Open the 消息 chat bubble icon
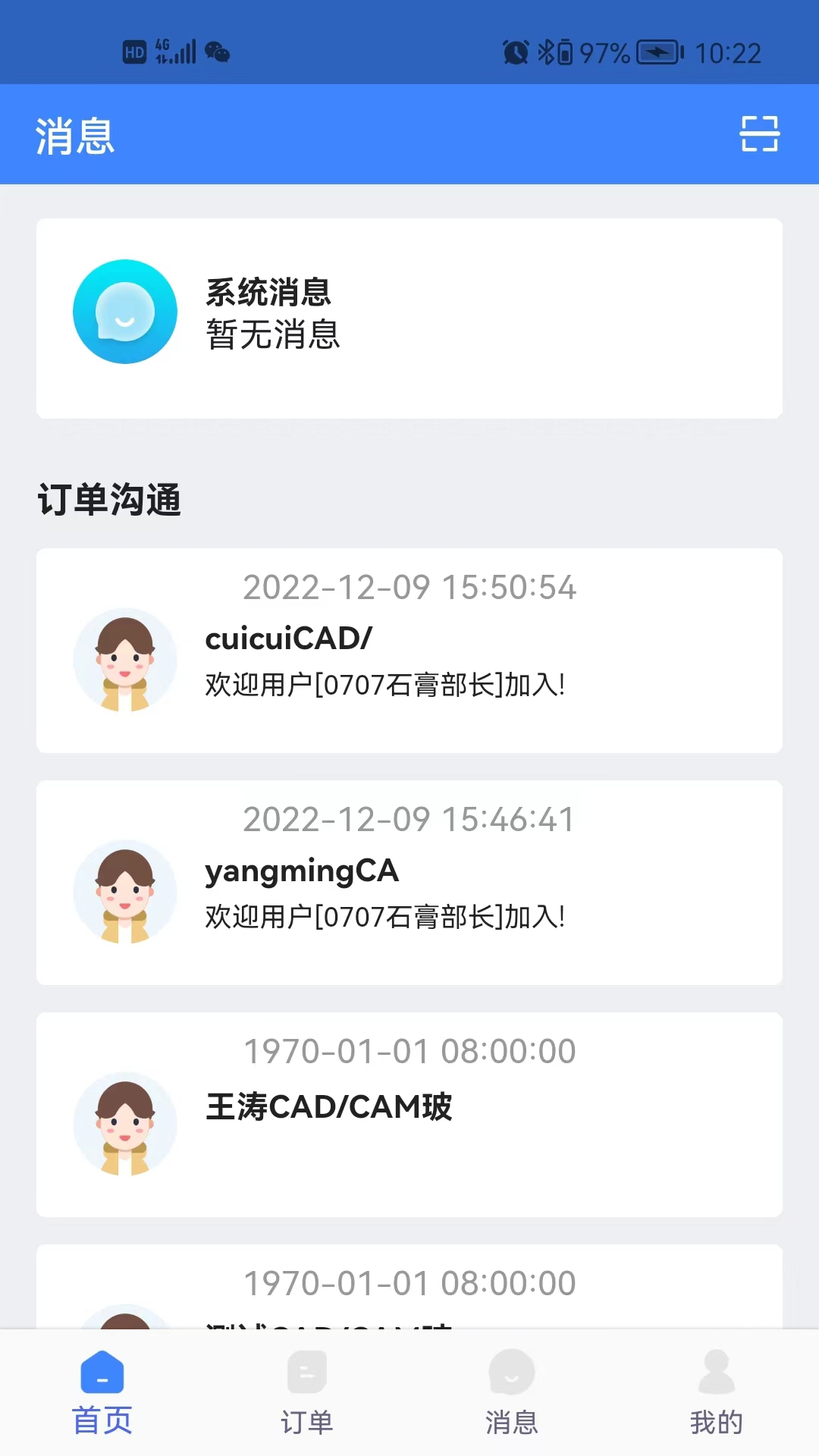Image resolution: width=819 pixels, height=1456 pixels. pos(511,1373)
